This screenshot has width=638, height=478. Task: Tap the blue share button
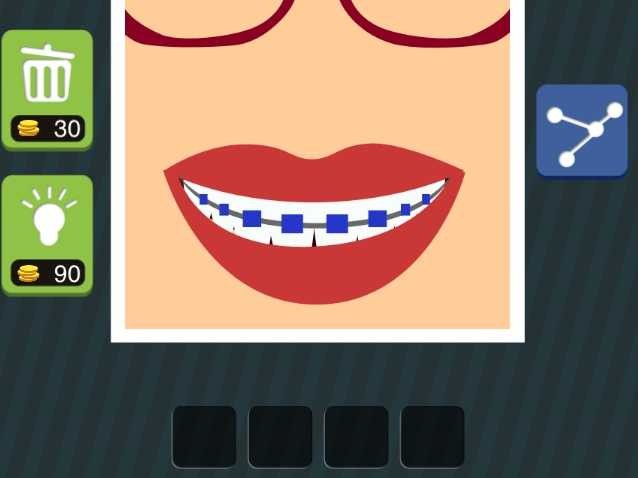[x=582, y=131]
